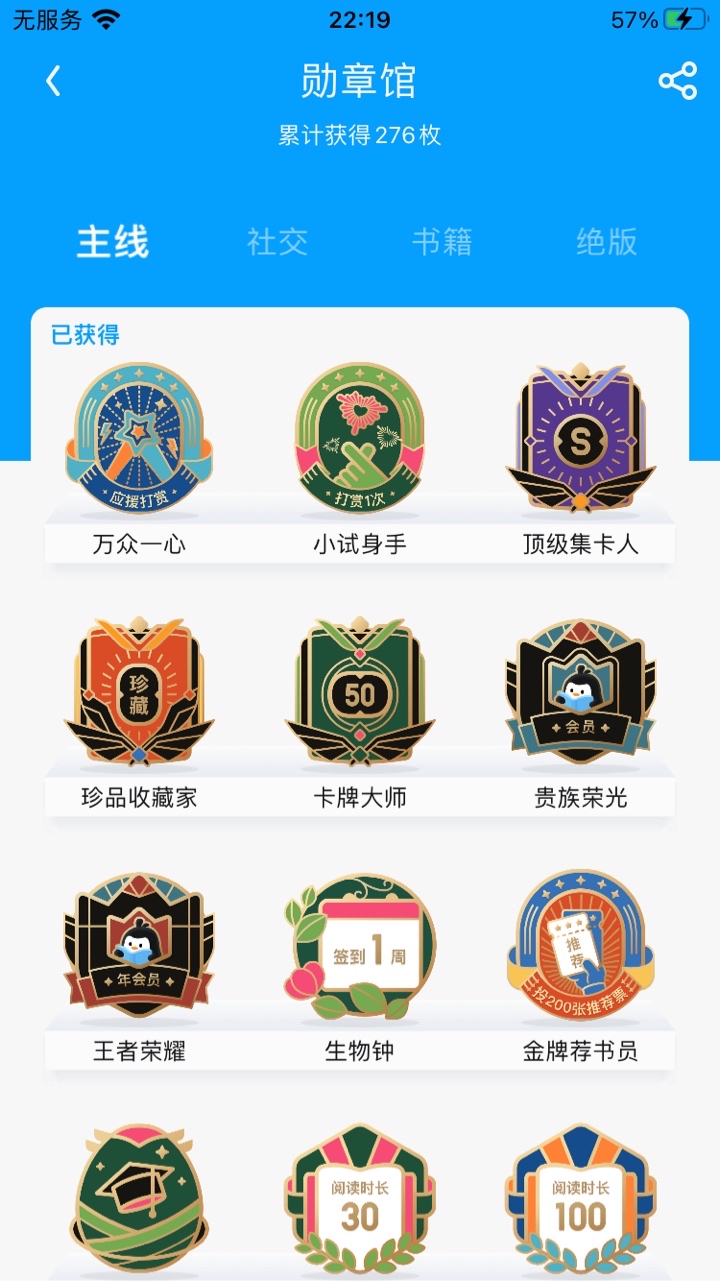The width and height of the screenshot is (720, 1281).
Task: Switch to the 社交 tab
Action: [277, 241]
